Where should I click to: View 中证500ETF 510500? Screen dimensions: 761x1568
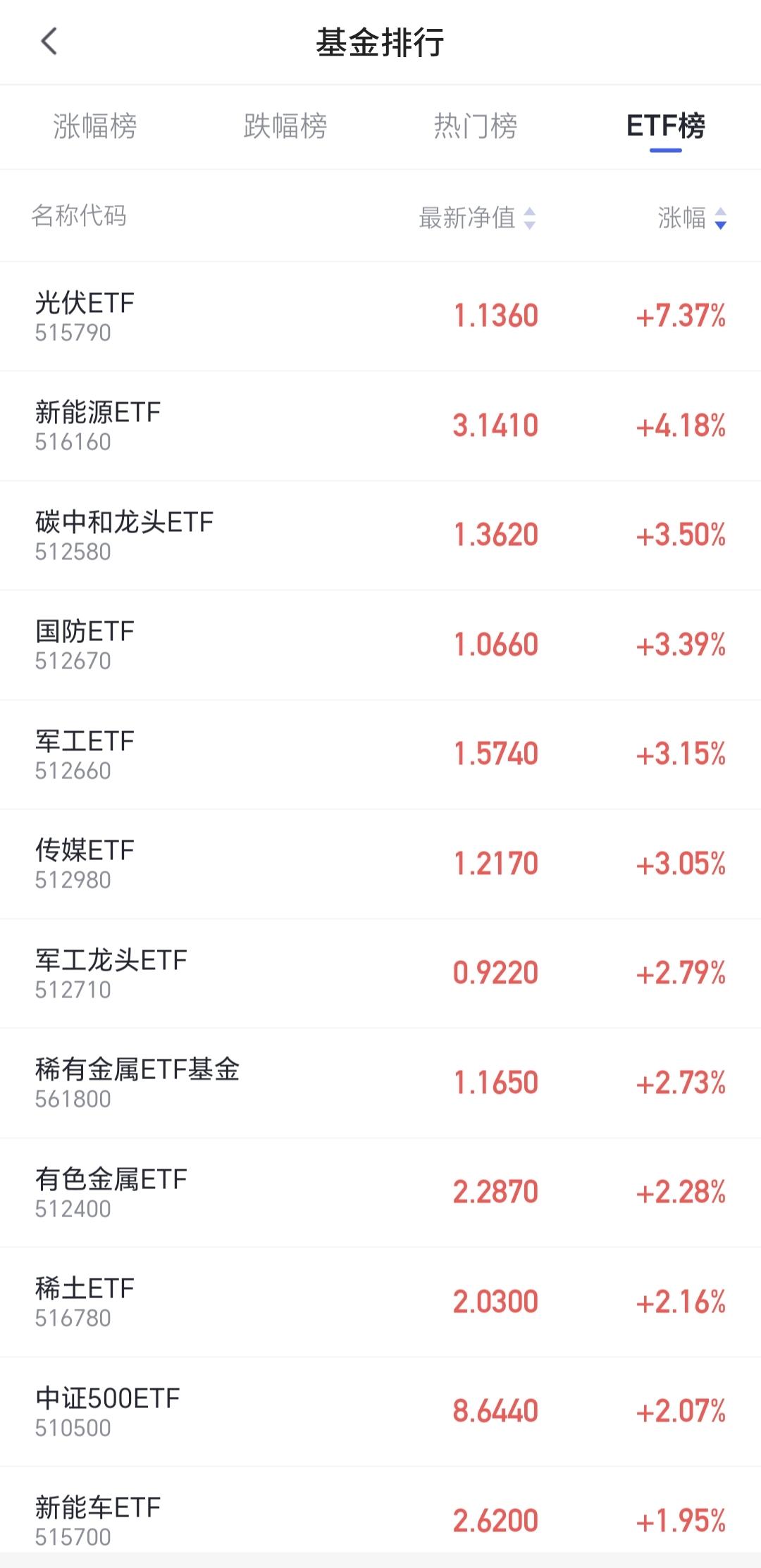tap(380, 1412)
